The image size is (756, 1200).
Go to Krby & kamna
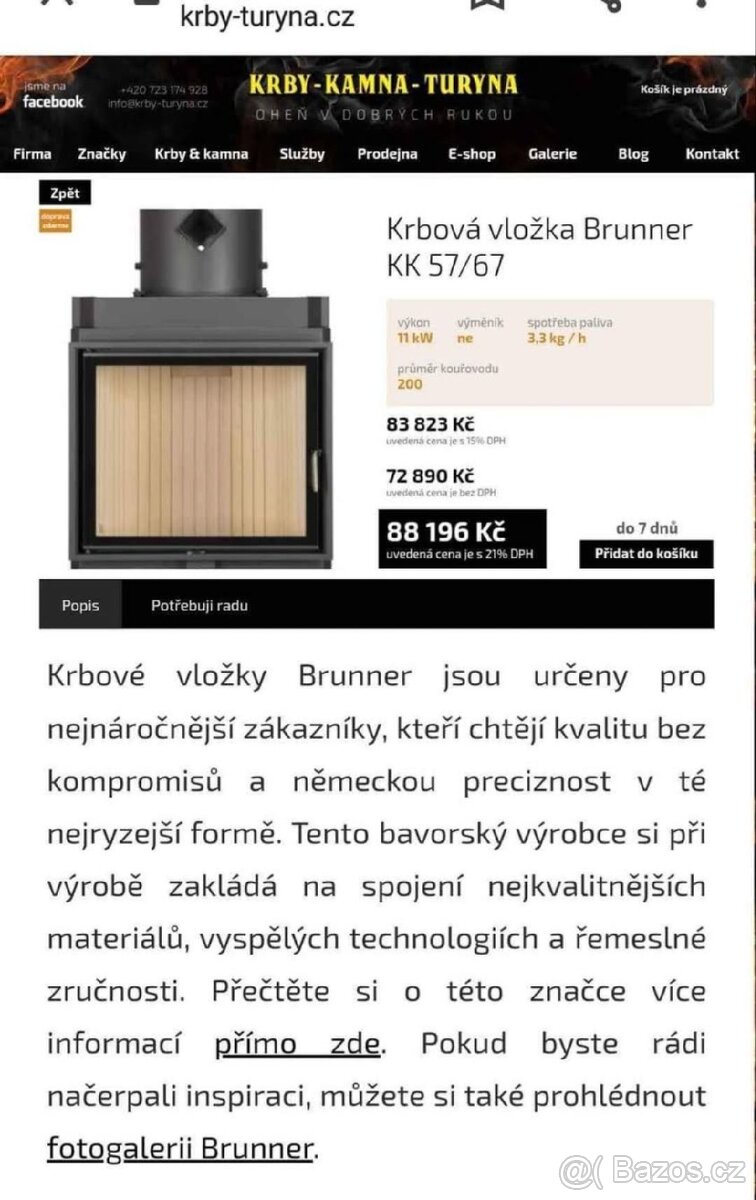tap(201, 154)
